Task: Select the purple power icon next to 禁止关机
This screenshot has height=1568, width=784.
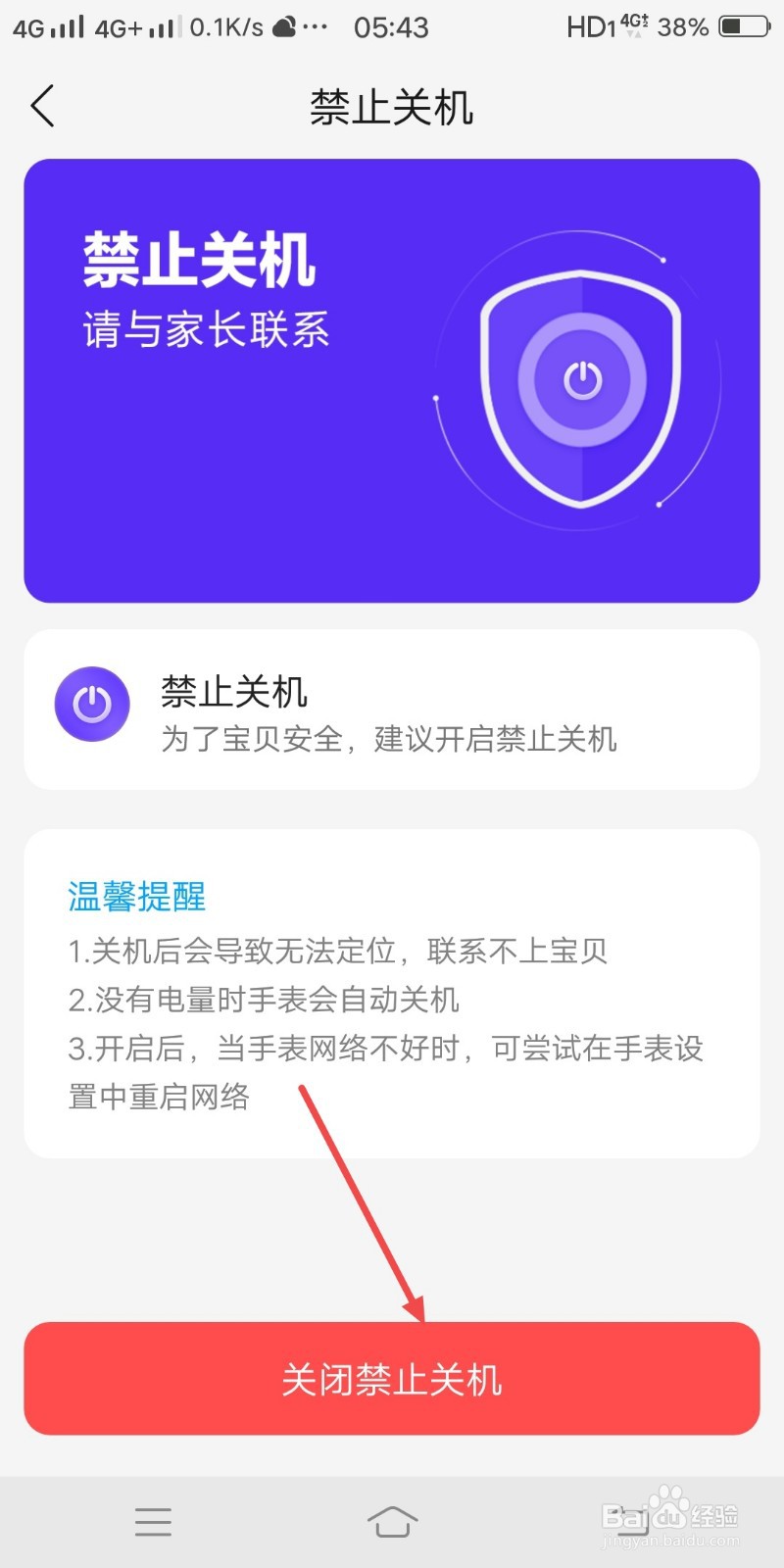Action: [92, 704]
